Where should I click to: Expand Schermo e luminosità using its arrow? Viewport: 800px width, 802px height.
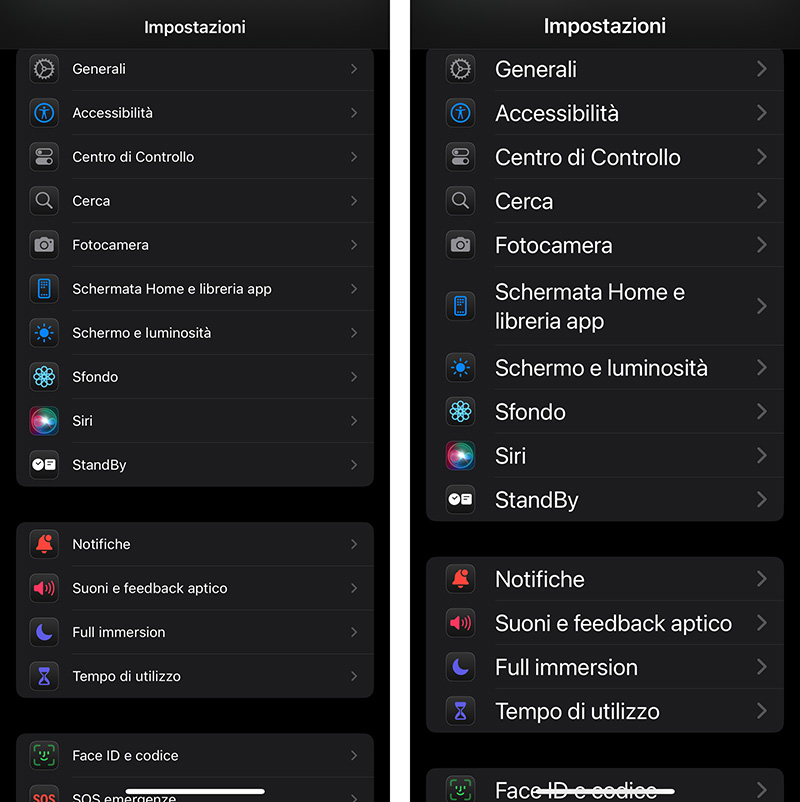click(x=354, y=333)
